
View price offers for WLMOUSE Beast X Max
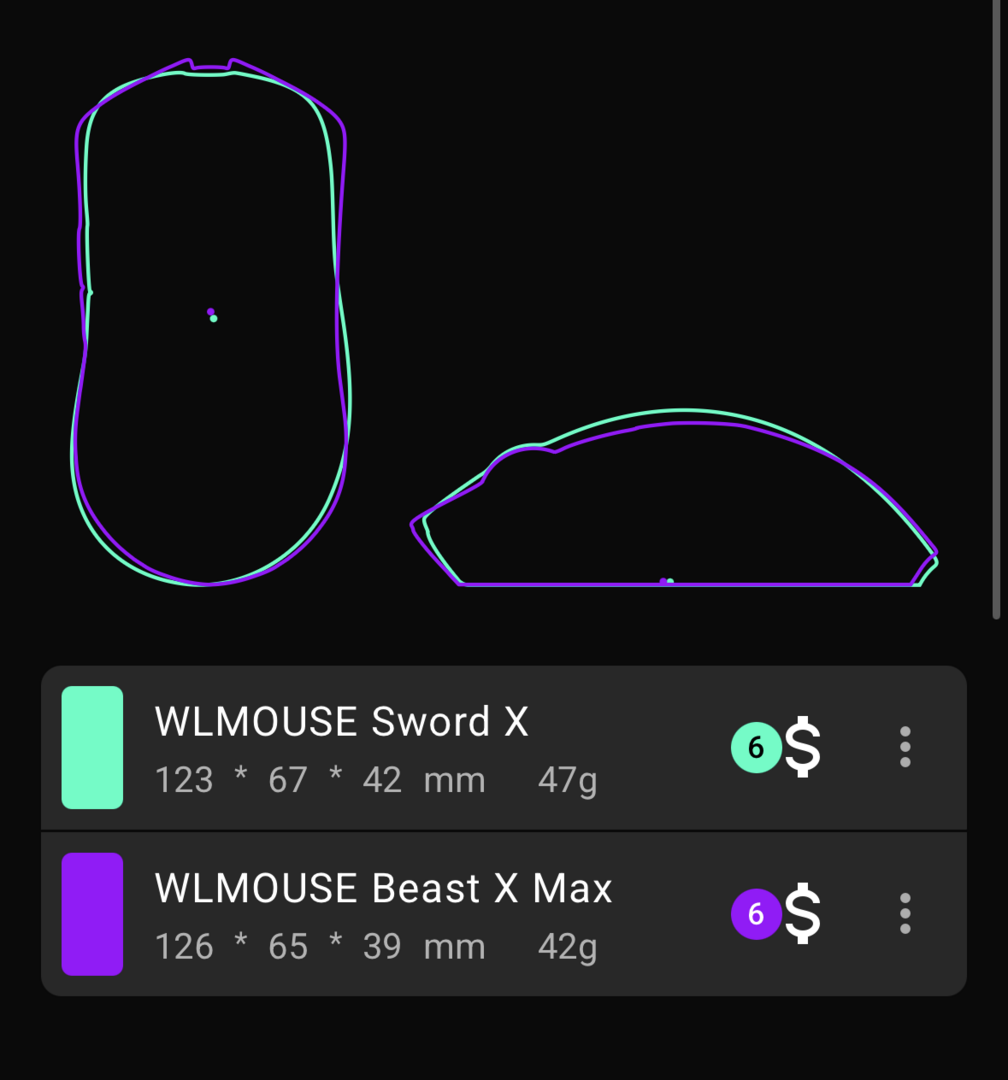click(777, 914)
